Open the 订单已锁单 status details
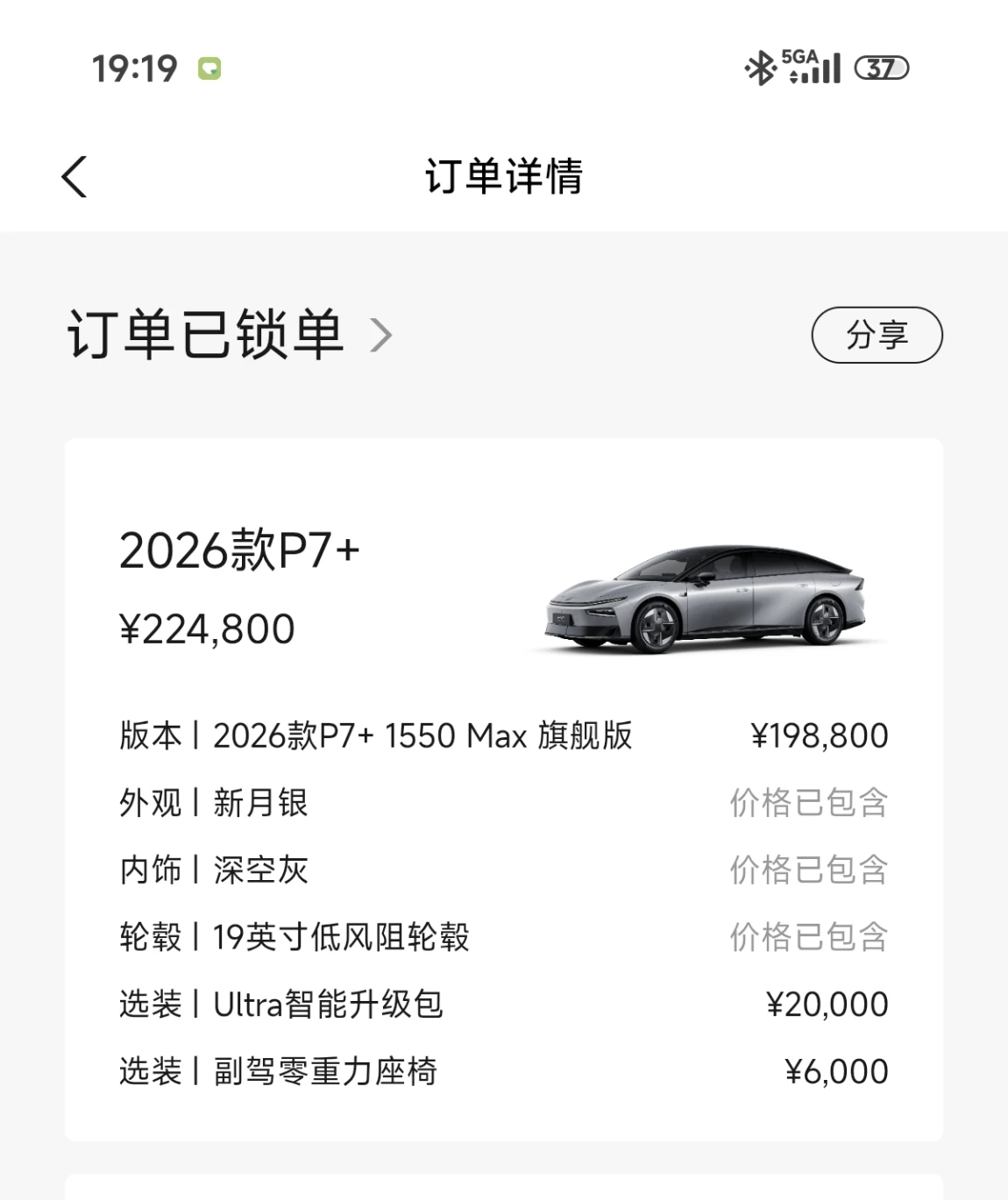 tap(230, 335)
